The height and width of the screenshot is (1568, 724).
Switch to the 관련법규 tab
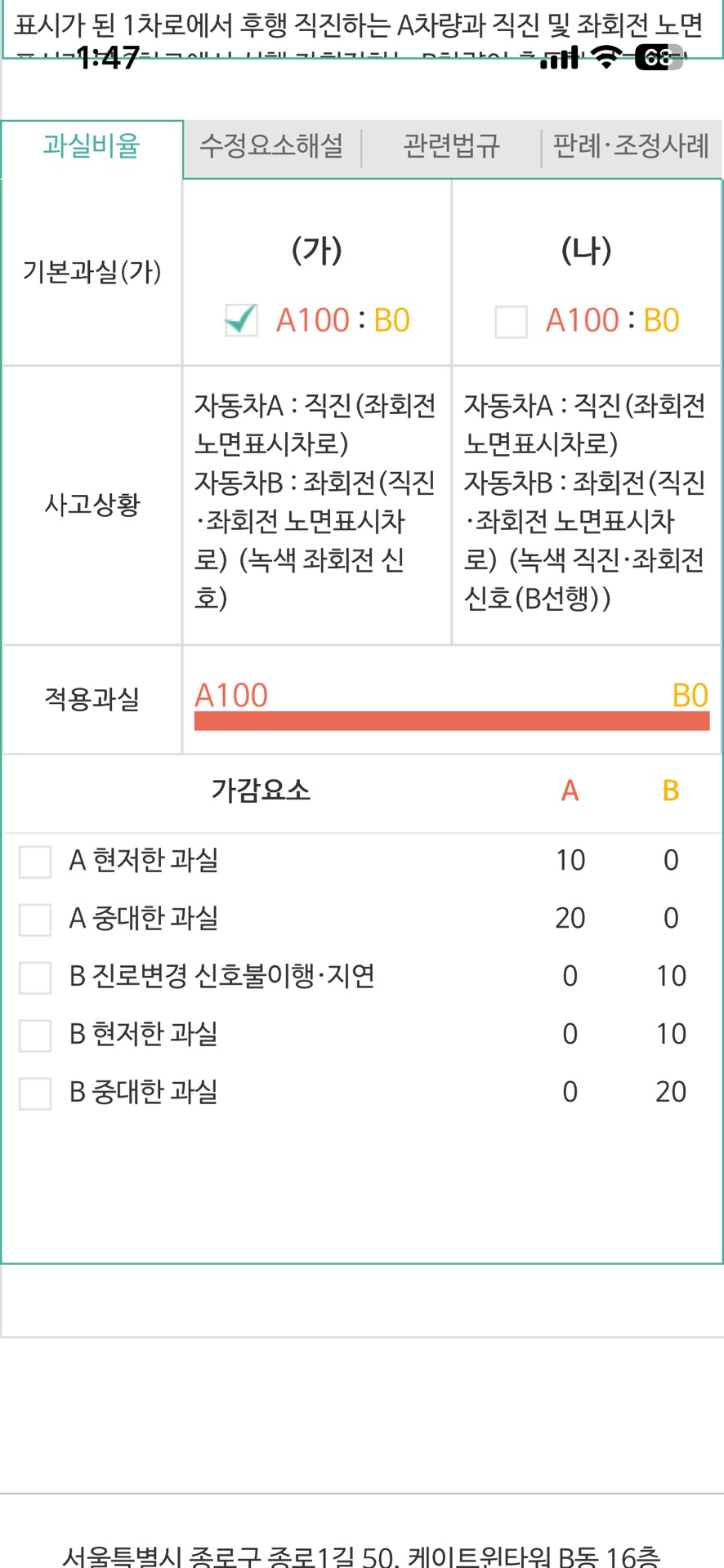coord(451,147)
